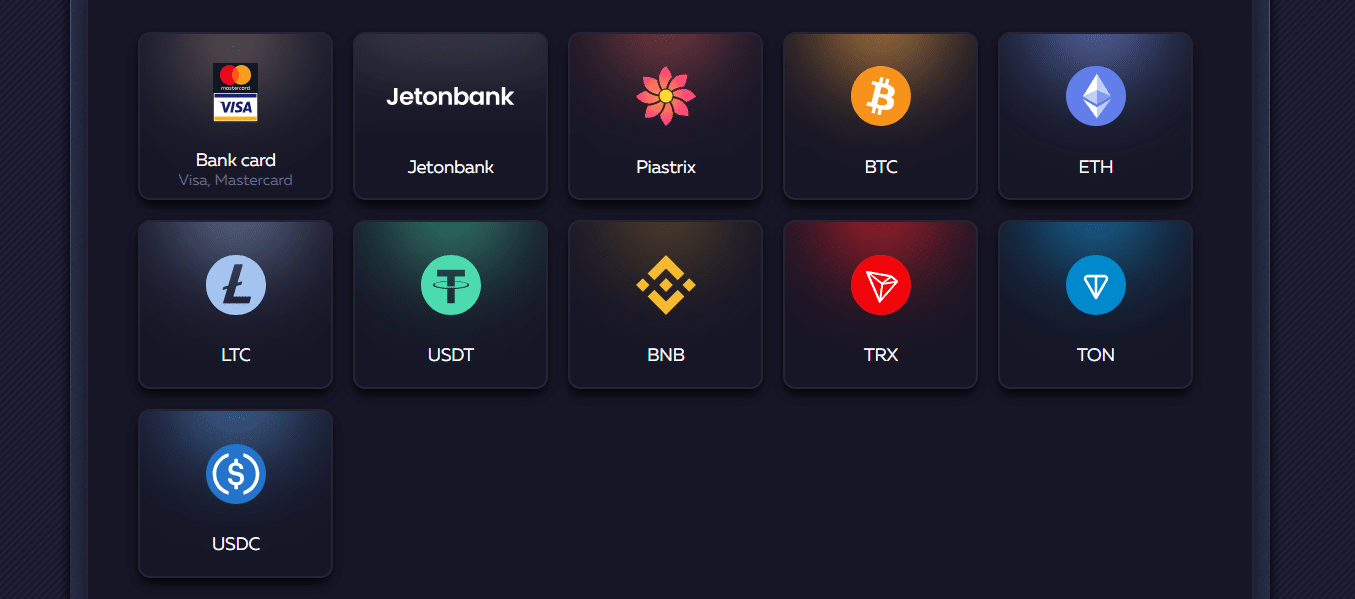Pay with BTC
1355x599 pixels.
[880, 116]
